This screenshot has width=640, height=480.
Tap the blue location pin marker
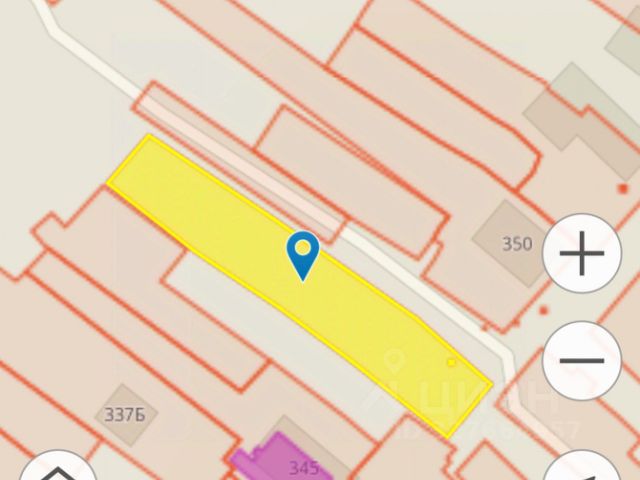[303, 254]
